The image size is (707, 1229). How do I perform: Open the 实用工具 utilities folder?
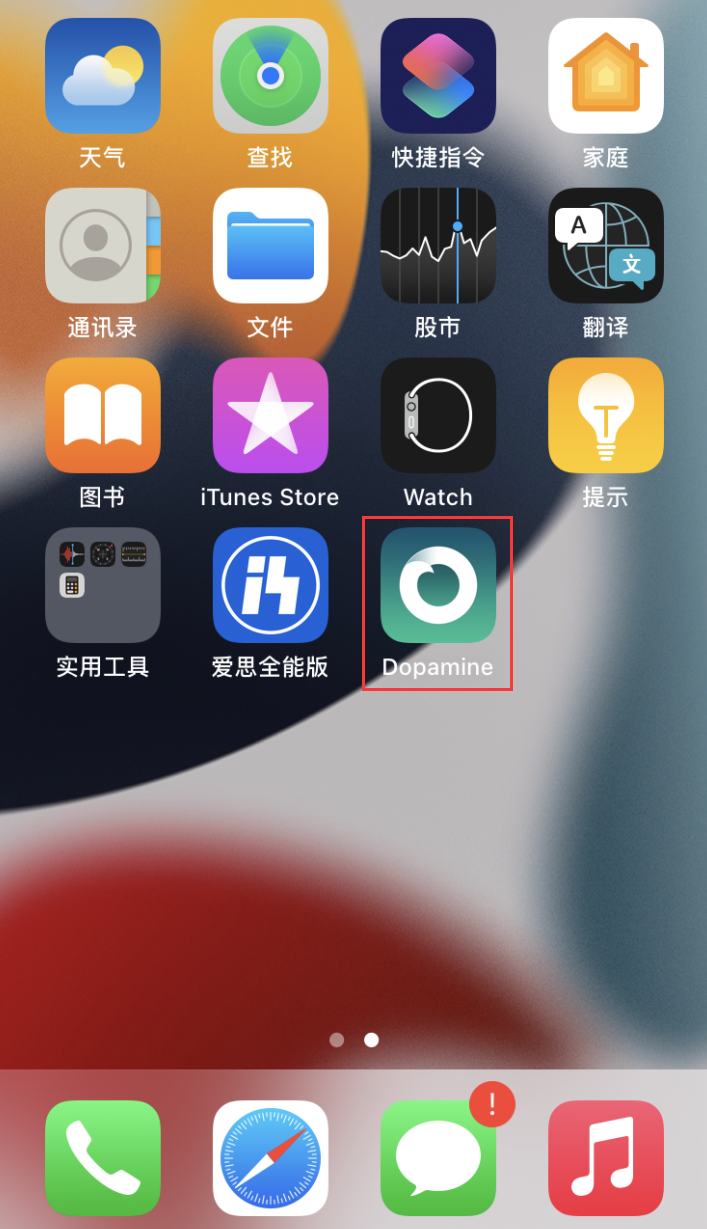[103, 586]
